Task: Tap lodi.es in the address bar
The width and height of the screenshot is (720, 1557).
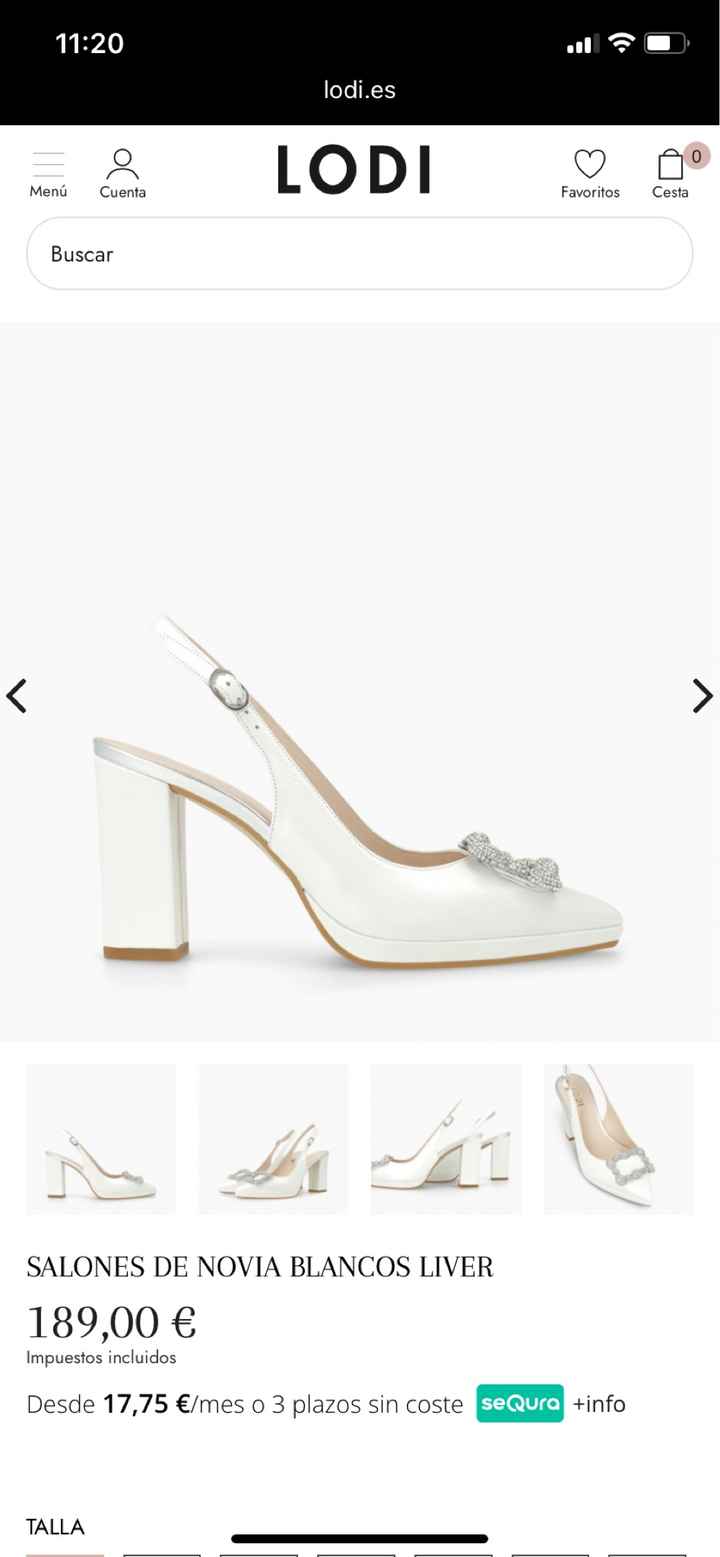Action: click(360, 90)
